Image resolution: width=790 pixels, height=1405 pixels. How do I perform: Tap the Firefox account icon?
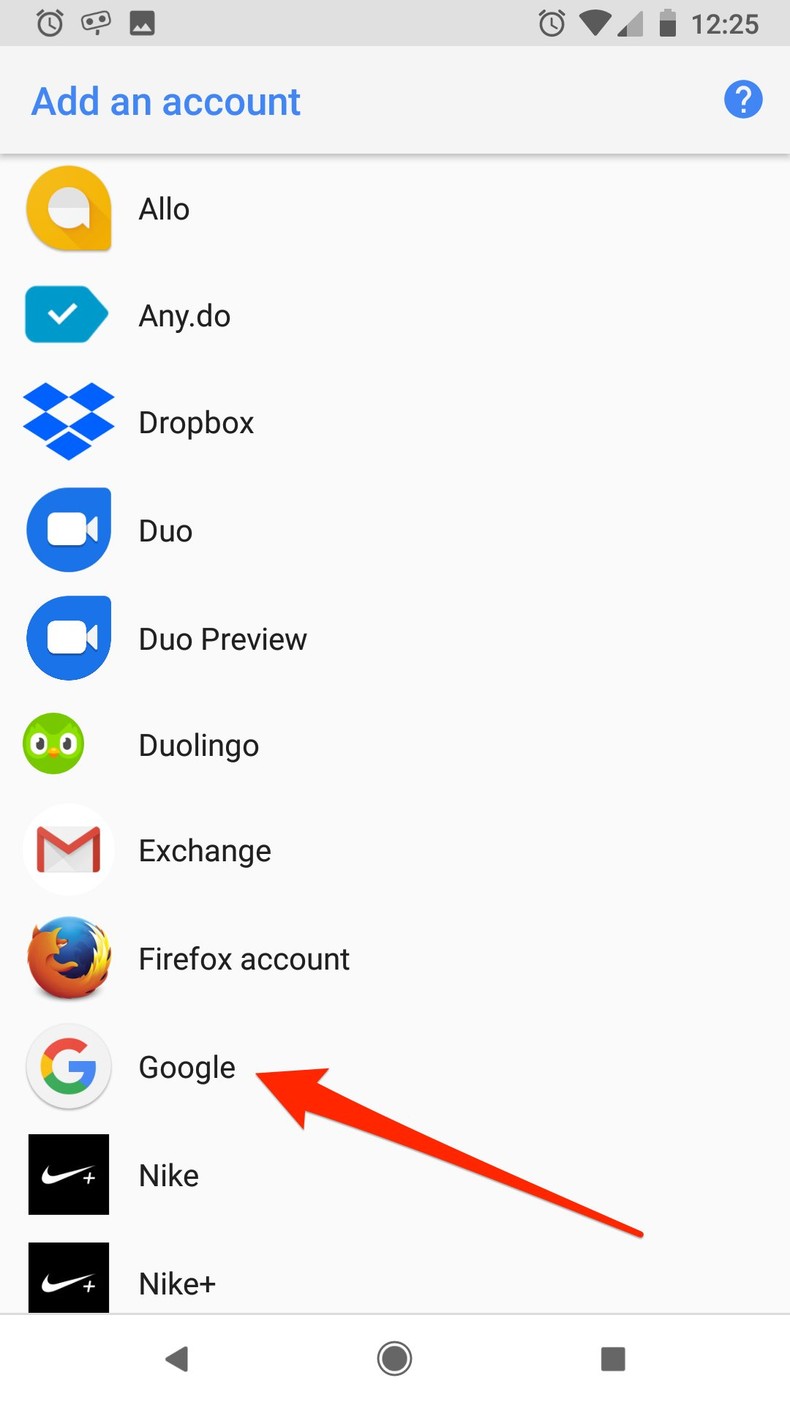click(x=68, y=958)
